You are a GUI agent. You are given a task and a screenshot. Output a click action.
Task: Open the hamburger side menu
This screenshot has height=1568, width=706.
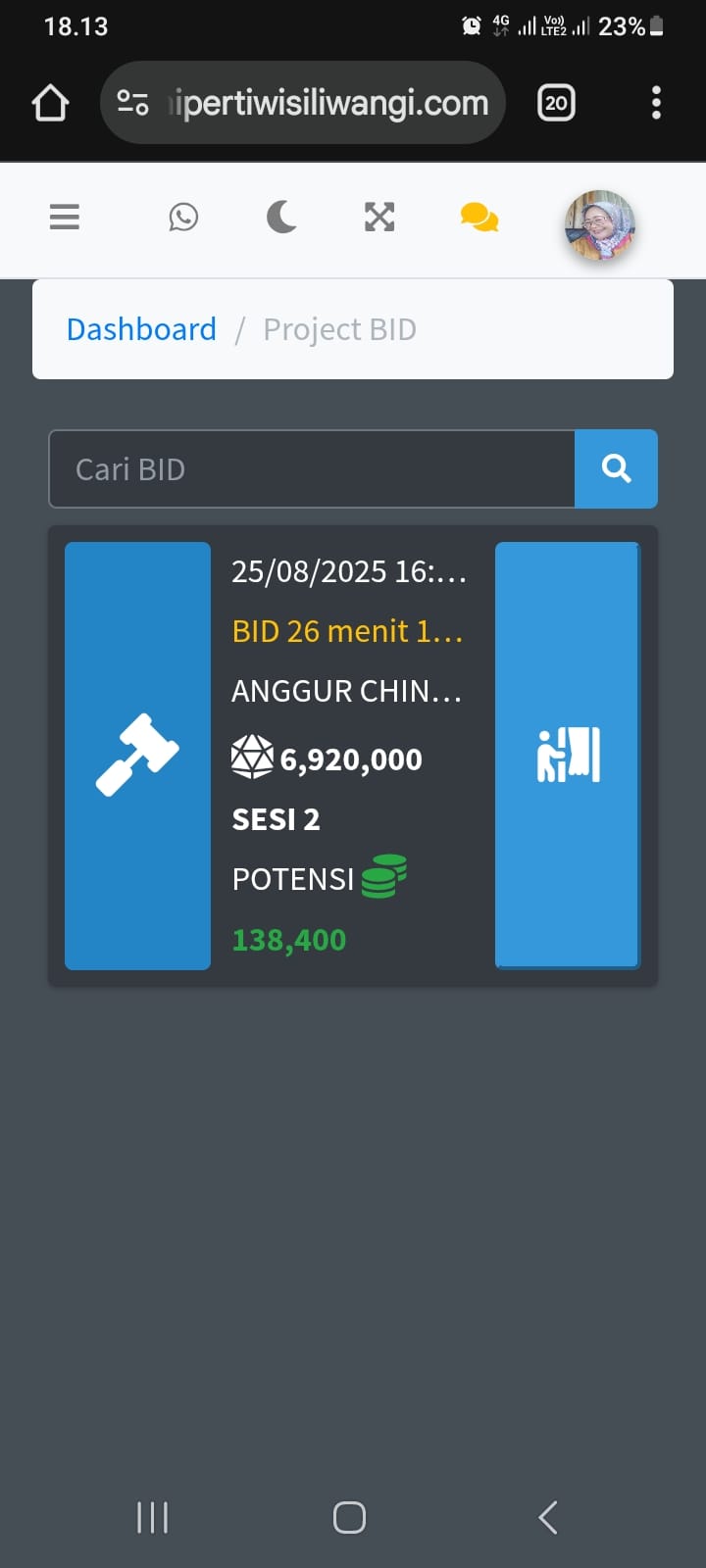65,217
